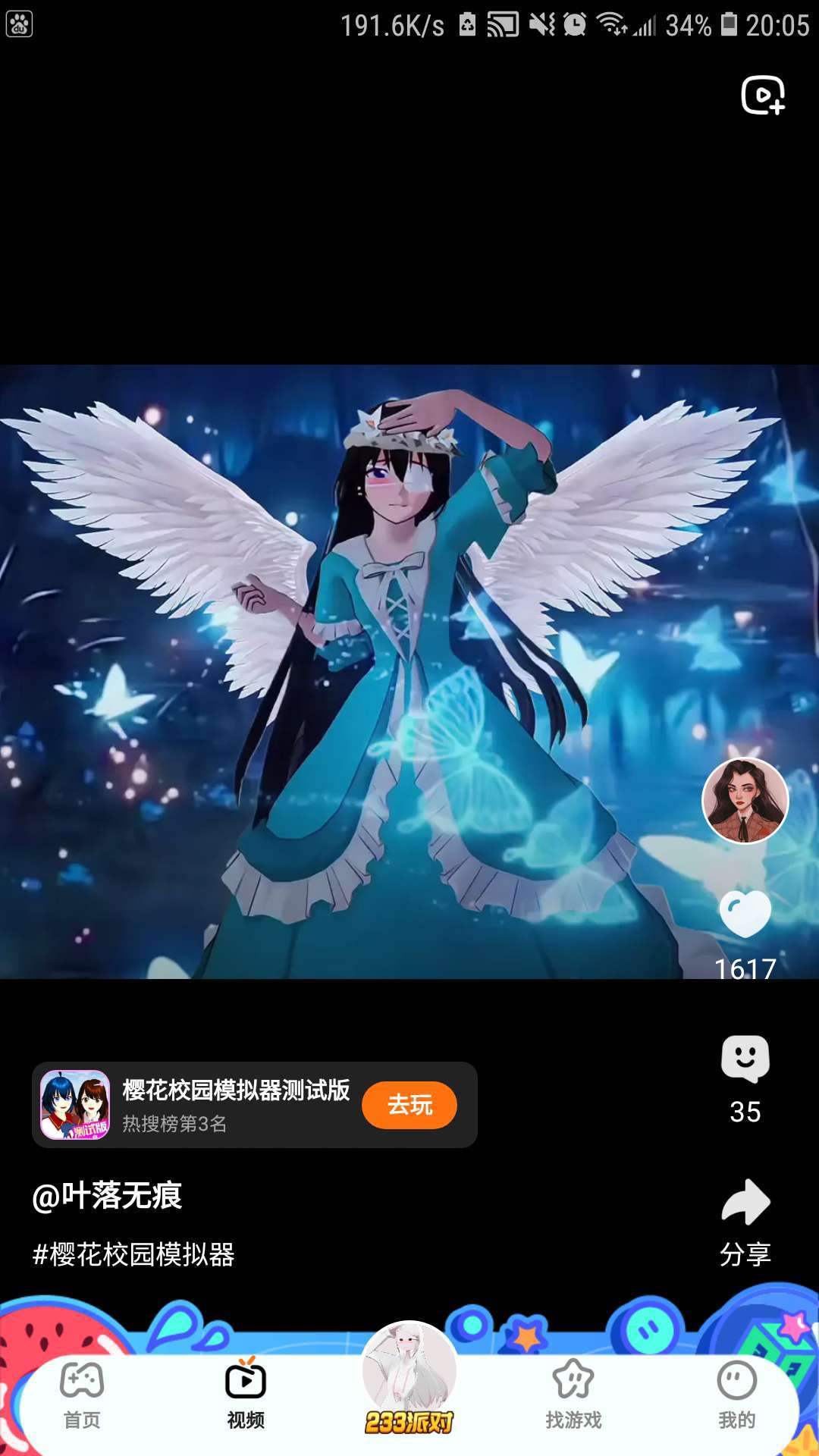Image resolution: width=819 pixels, height=1456 pixels.
Task: Open the 233派对 center tab
Action: [409, 1380]
